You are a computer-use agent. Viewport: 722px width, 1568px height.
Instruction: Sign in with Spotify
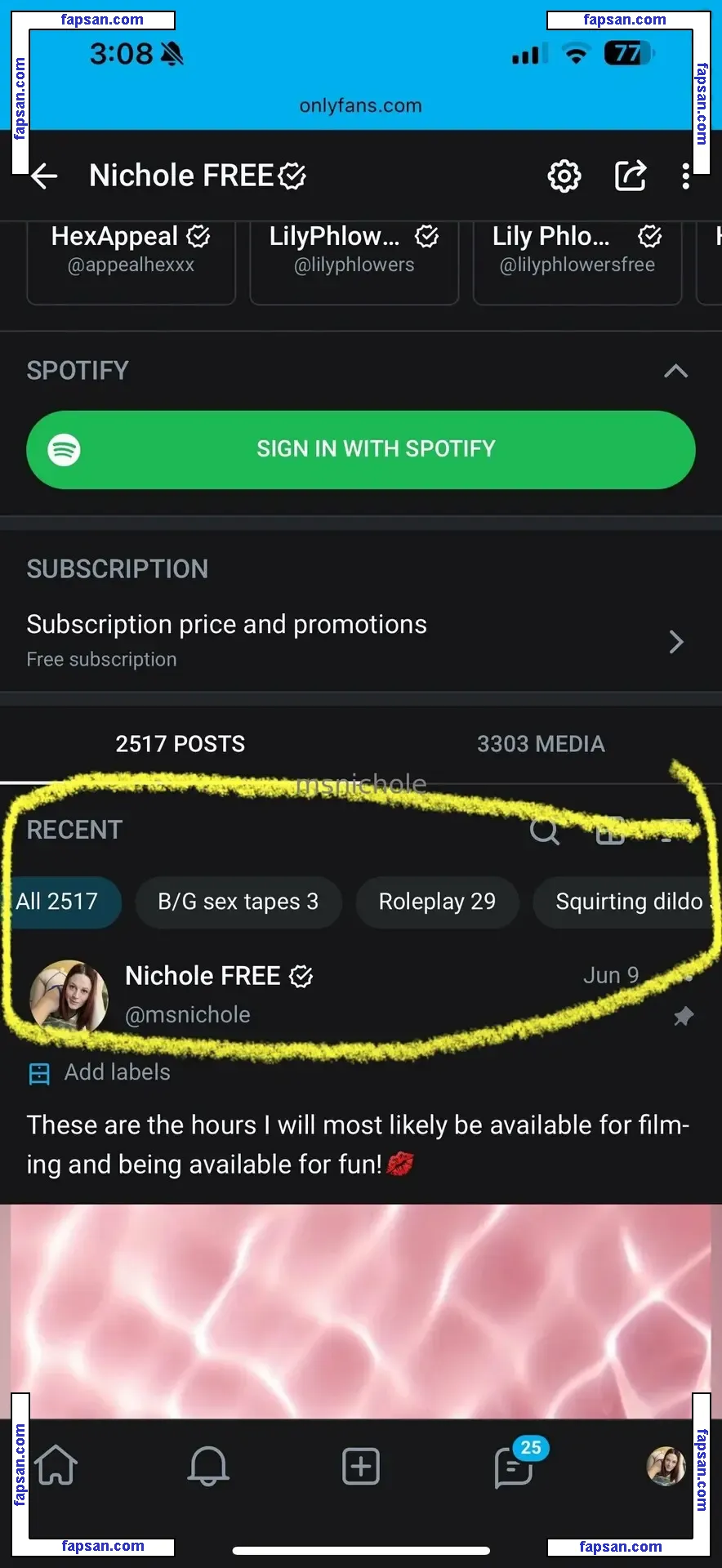(x=361, y=450)
